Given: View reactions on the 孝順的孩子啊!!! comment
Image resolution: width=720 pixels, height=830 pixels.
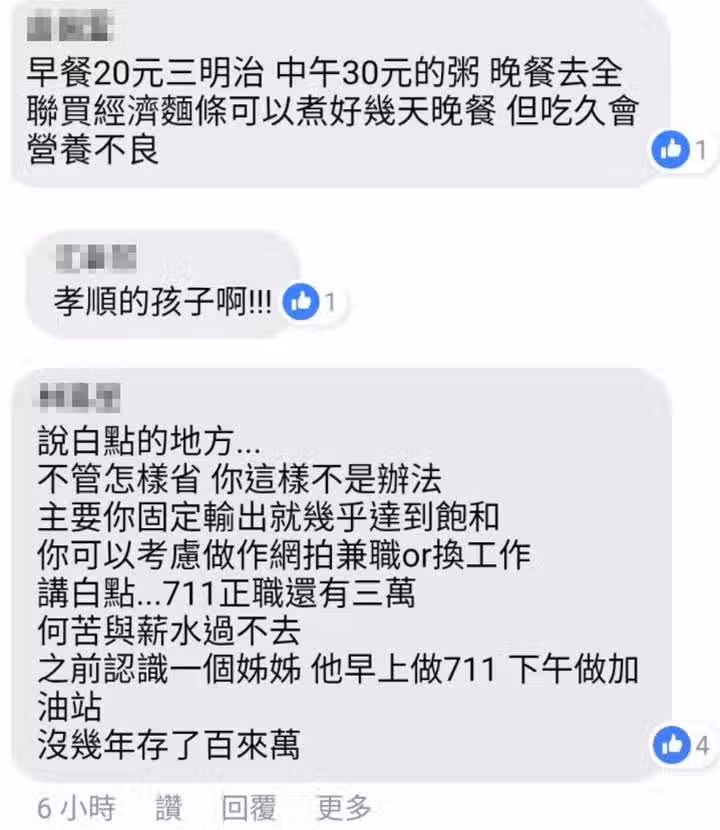Looking at the screenshot, I should click(311, 301).
